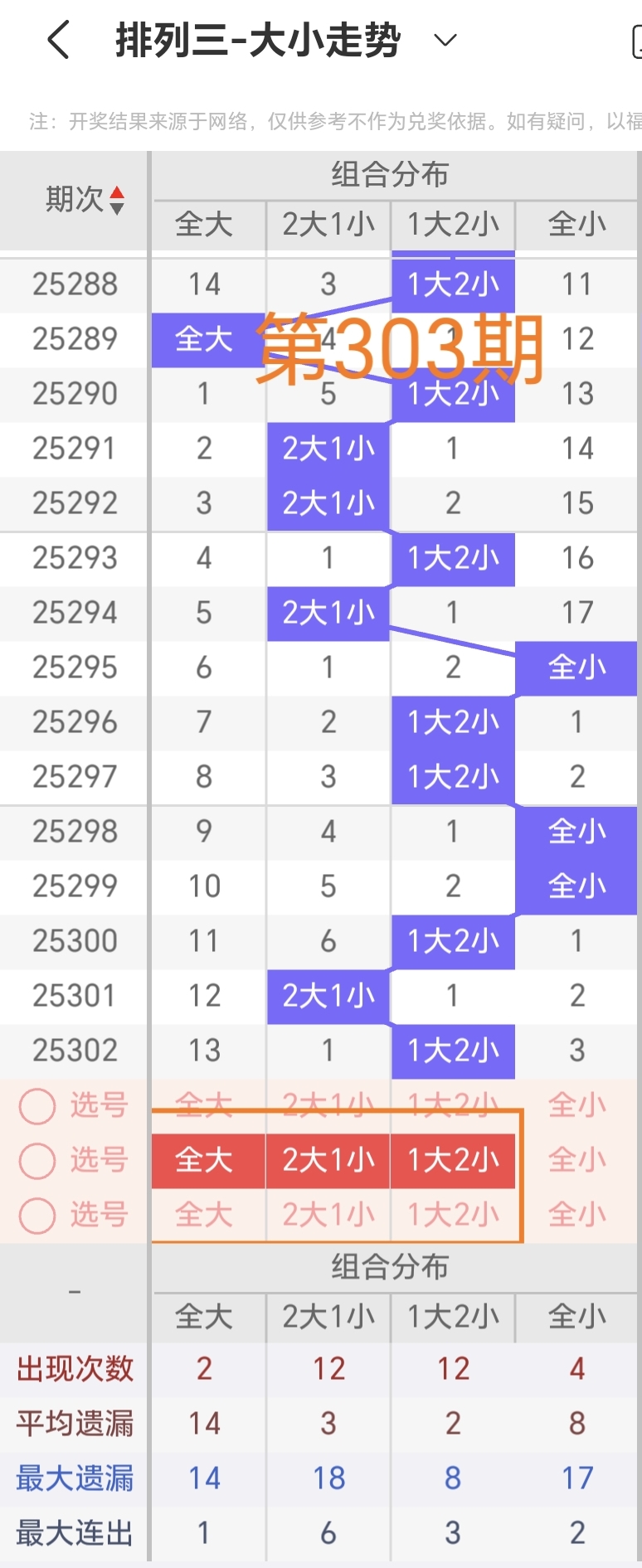This screenshot has width=642, height=1568.
Task: Select the first 选号 radio circle
Action: (x=36, y=1106)
